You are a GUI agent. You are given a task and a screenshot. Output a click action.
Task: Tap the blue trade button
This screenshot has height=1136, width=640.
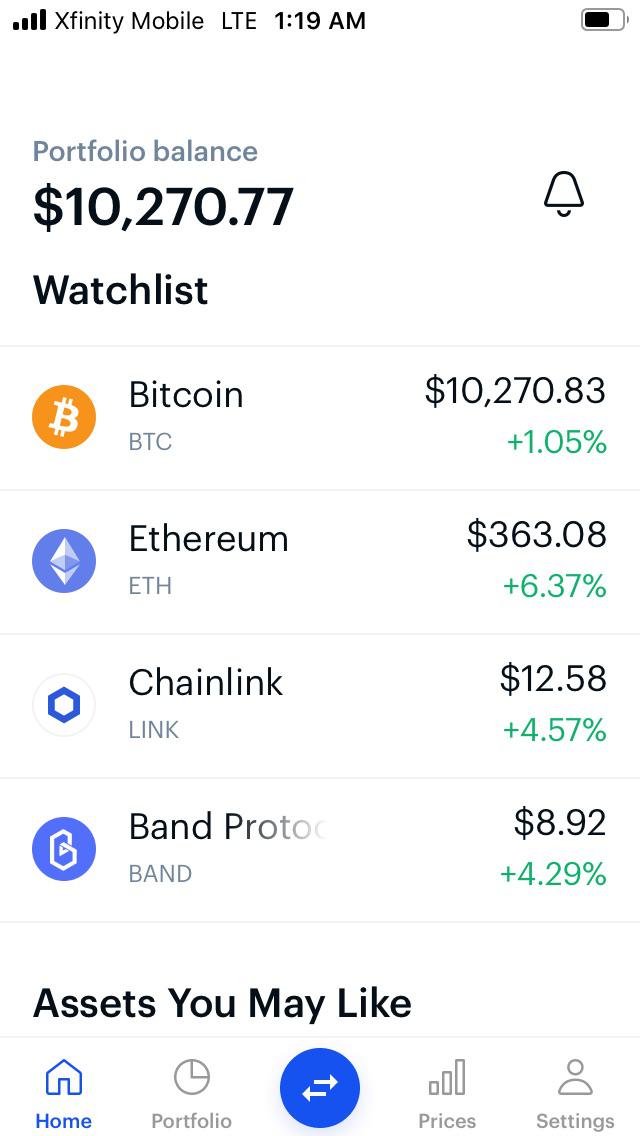tap(320, 1087)
